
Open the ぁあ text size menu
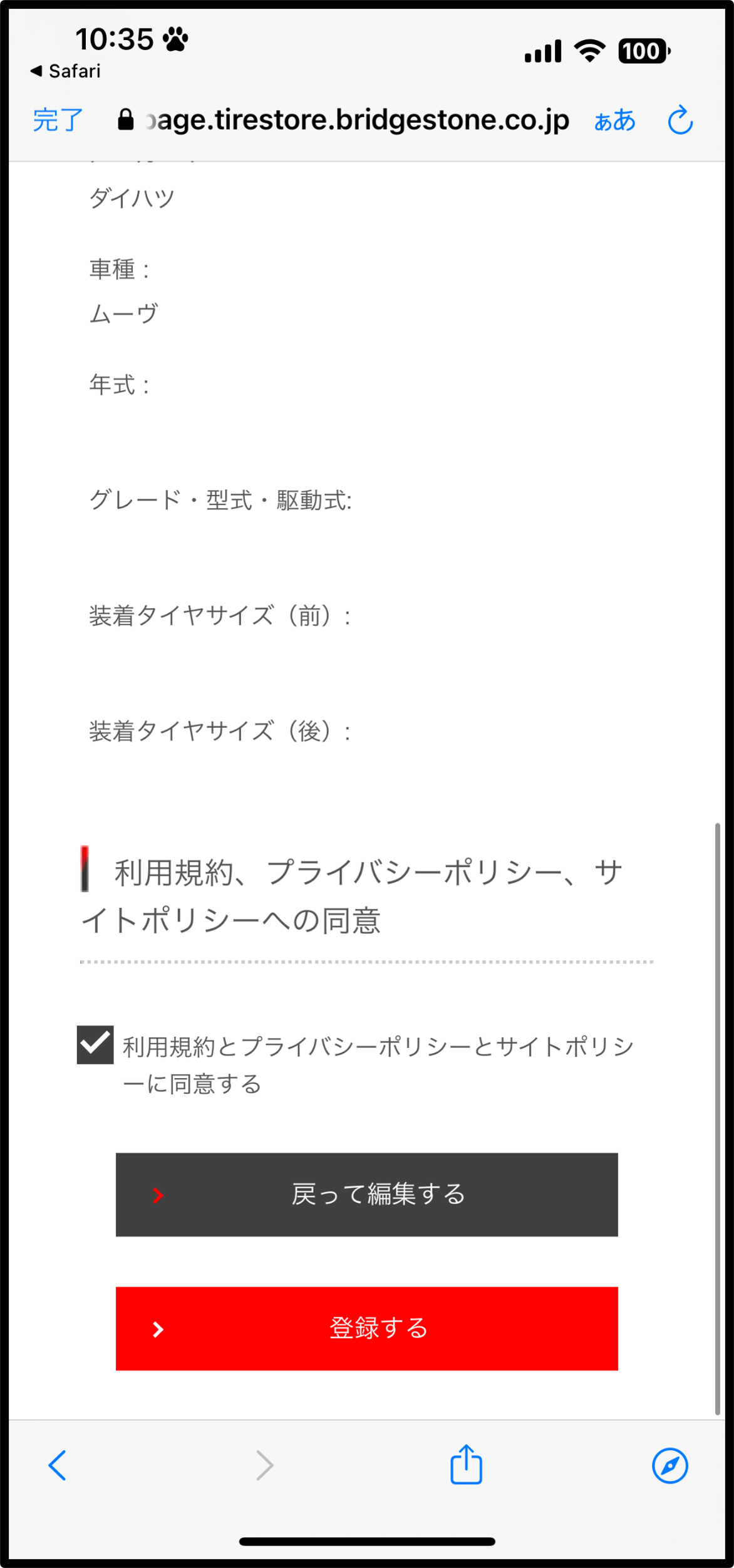tap(614, 120)
